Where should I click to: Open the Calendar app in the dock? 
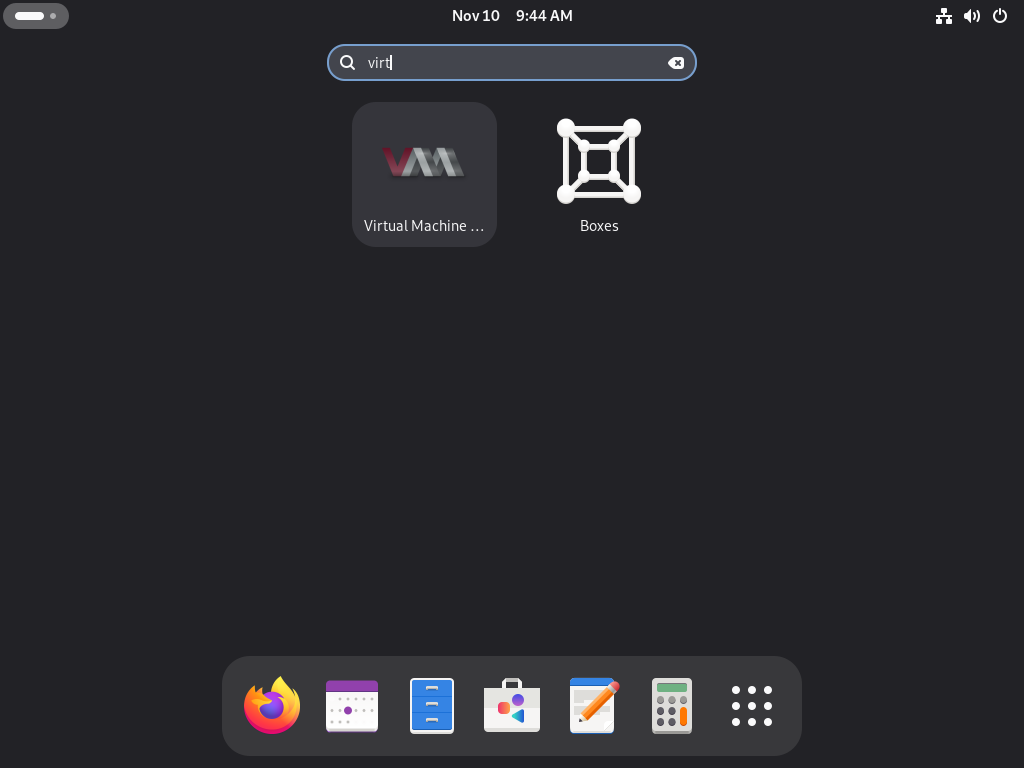point(352,706)
